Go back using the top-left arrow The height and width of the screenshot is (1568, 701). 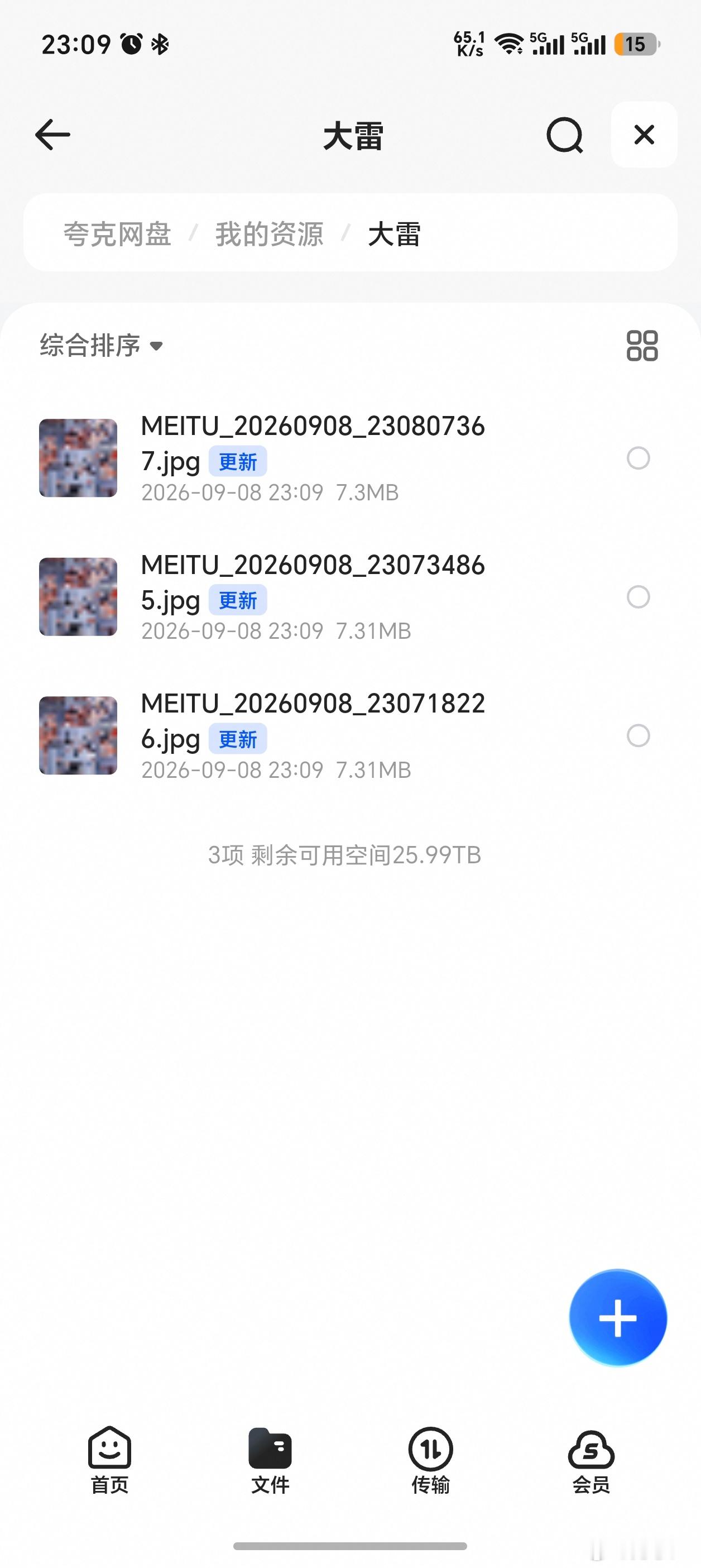[x=52, y=135]
